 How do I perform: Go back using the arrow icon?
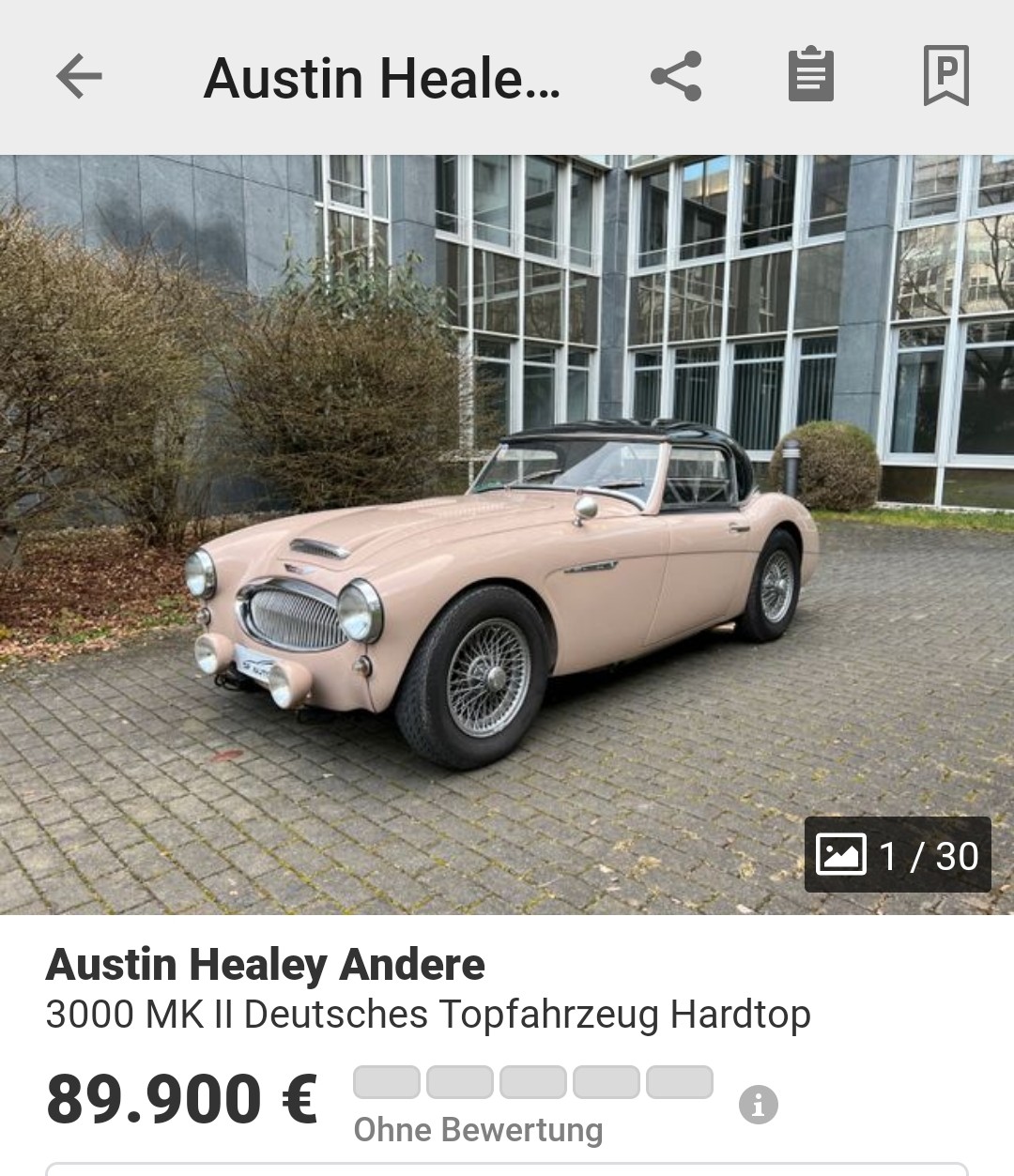(x=79, y=76)
